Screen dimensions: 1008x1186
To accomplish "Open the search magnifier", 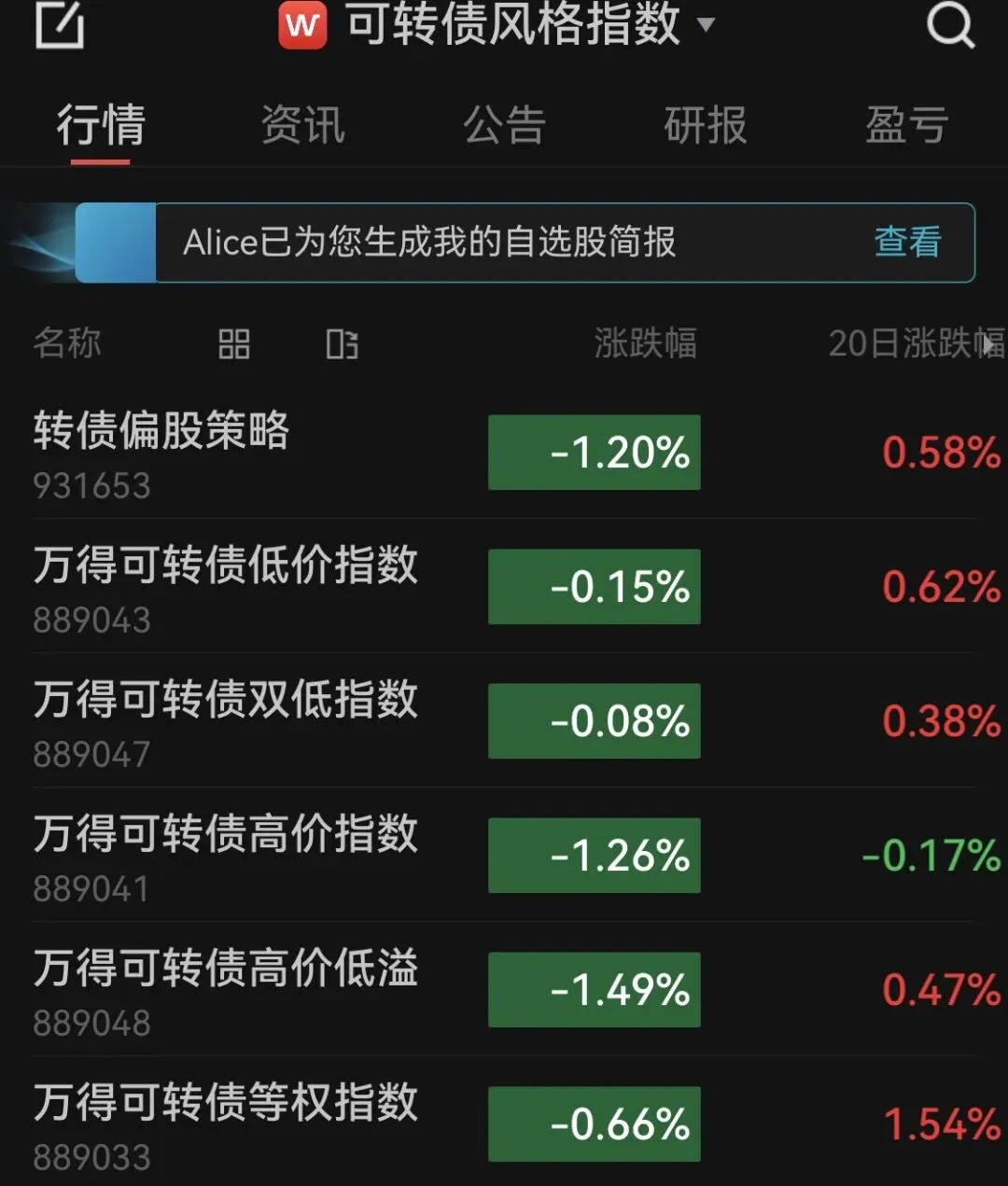I will coord(950,24).
